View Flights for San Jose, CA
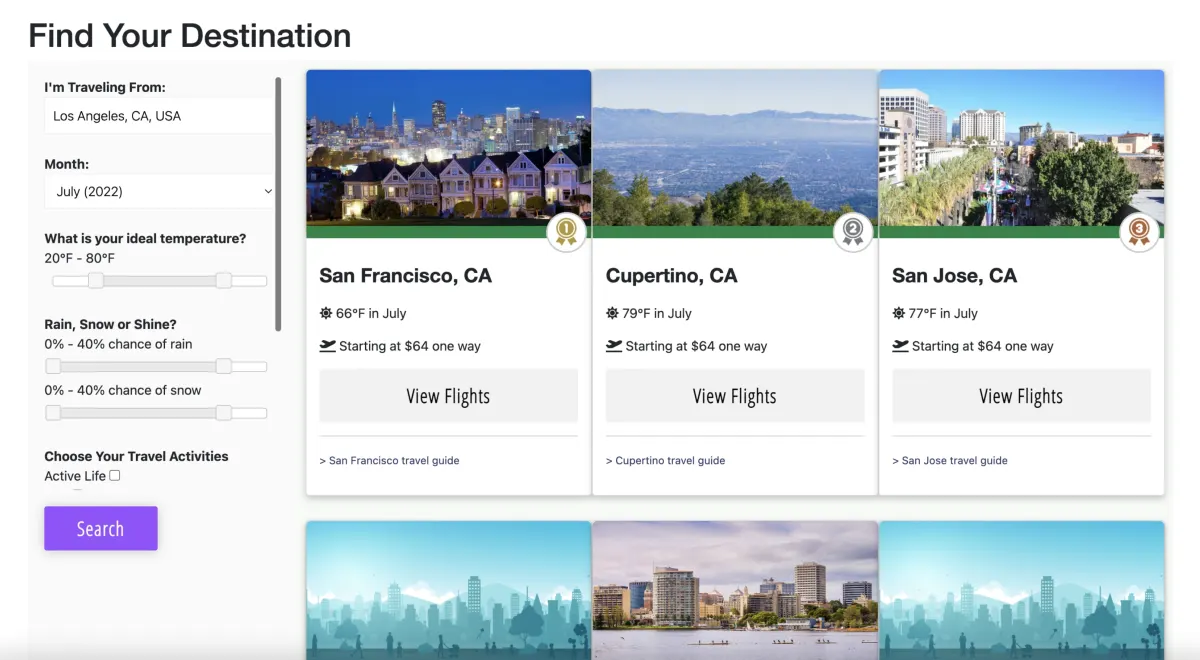 (1021, 396)
